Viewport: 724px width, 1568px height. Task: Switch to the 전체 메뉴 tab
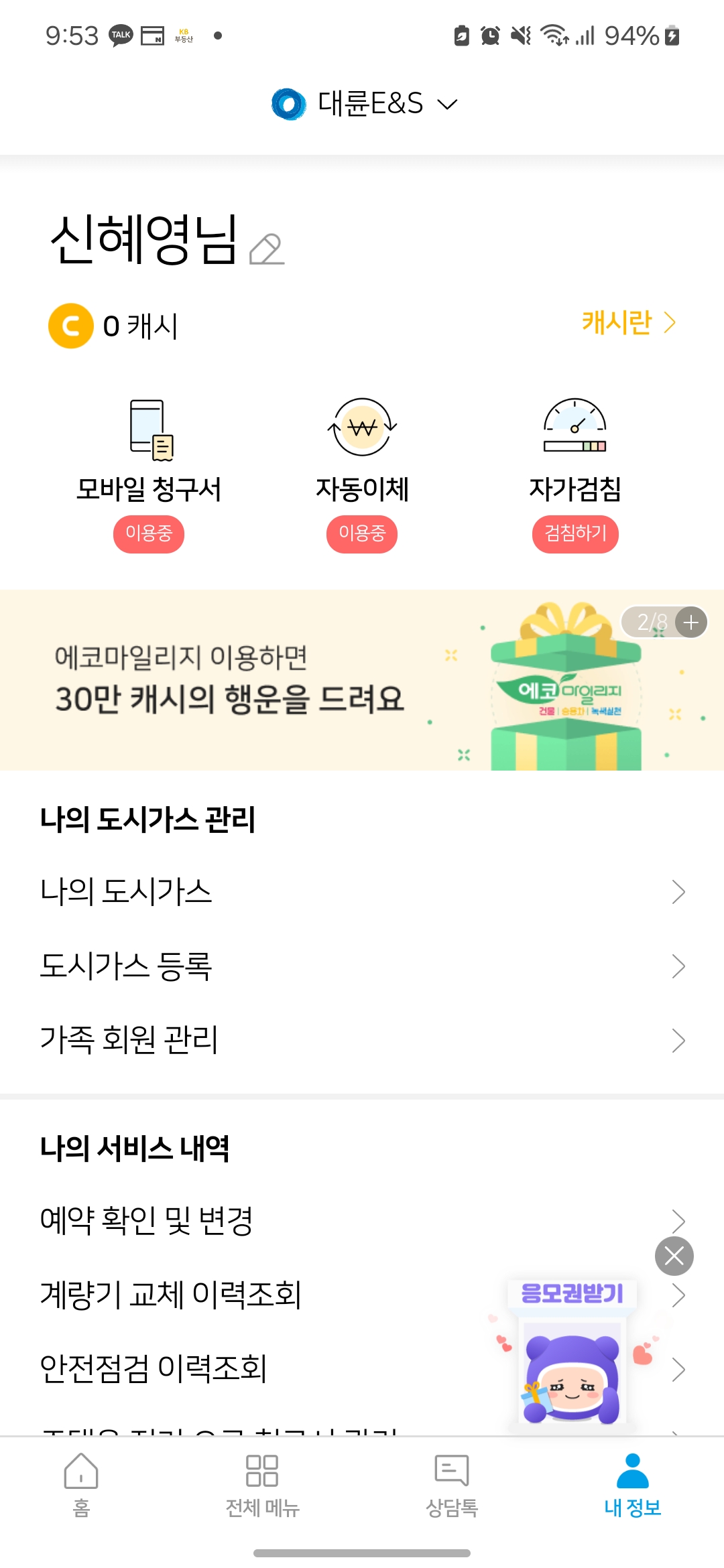(262, 1484)
